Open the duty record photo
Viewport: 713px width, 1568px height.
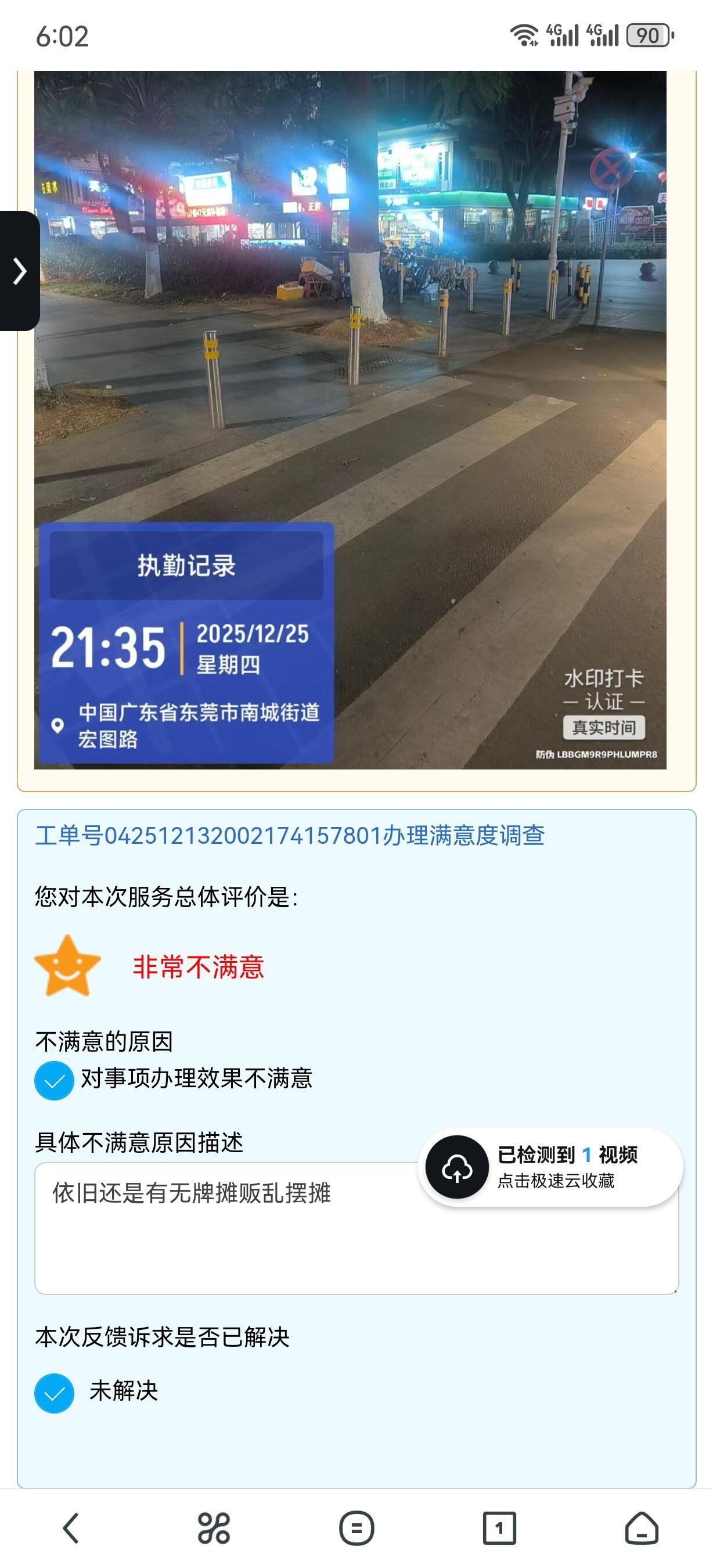(350, 420)
